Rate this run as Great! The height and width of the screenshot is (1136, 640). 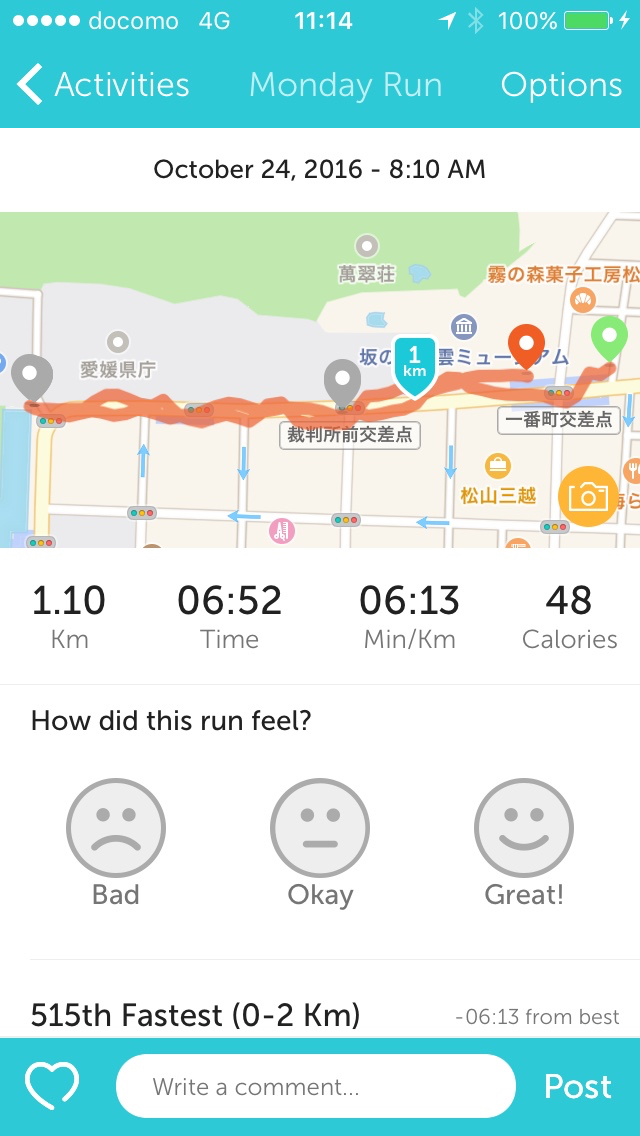524,829
